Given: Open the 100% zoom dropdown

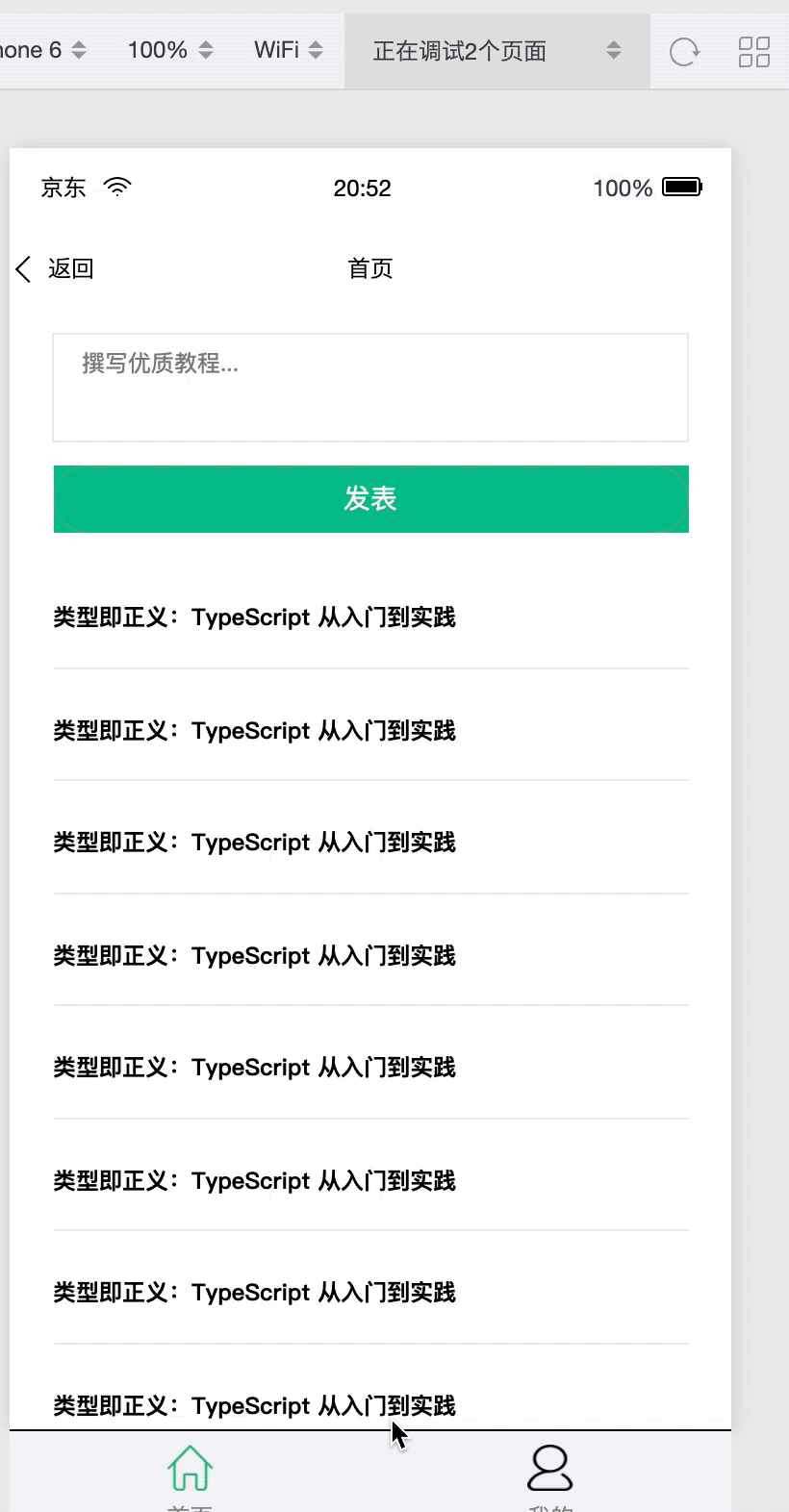Looking at the screenshot, I should point(170,50).
